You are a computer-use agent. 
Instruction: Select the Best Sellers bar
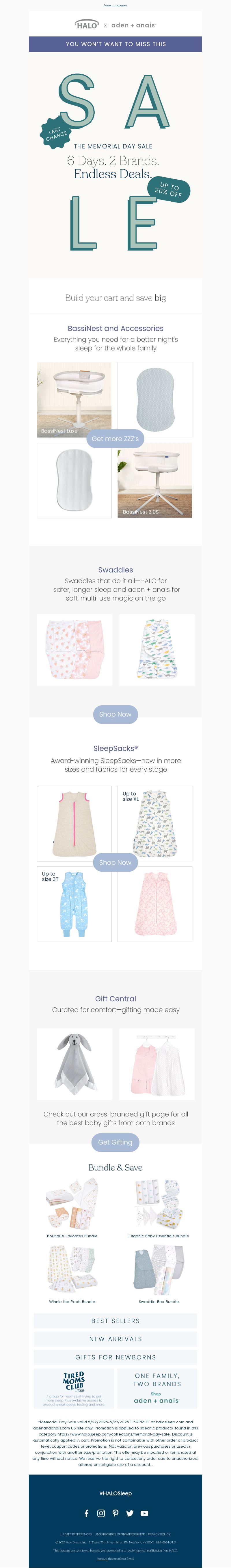pyautogui.click(x=115, y=1321)
